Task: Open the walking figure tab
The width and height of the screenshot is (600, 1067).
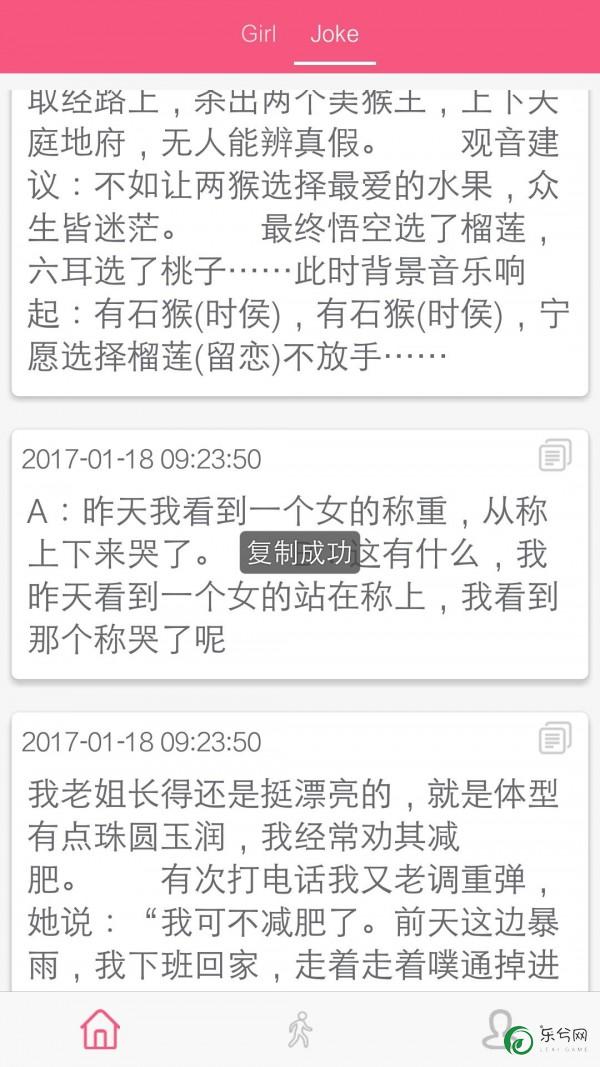Action: point(299,1029)
